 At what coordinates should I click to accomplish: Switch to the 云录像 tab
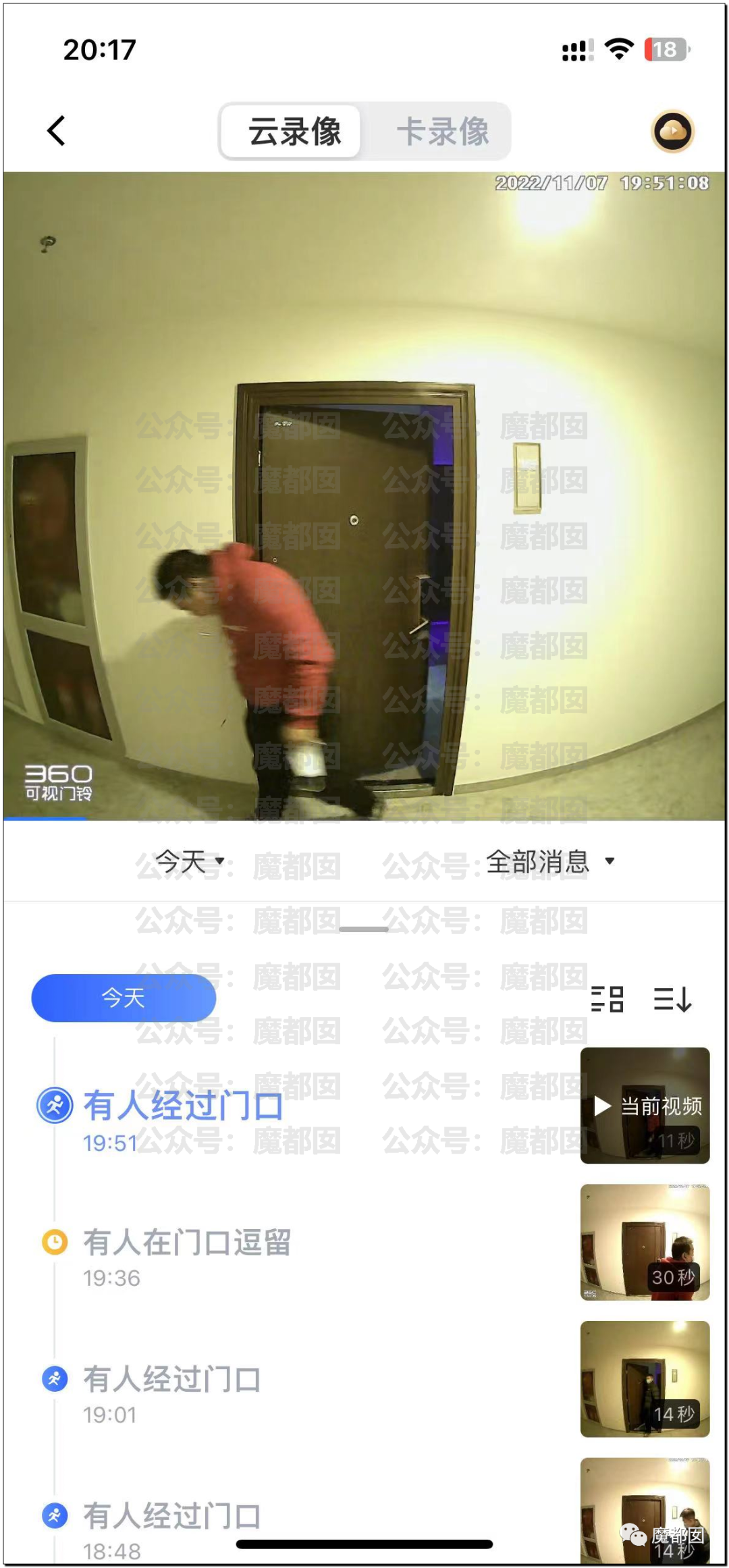tap(294, 132)
